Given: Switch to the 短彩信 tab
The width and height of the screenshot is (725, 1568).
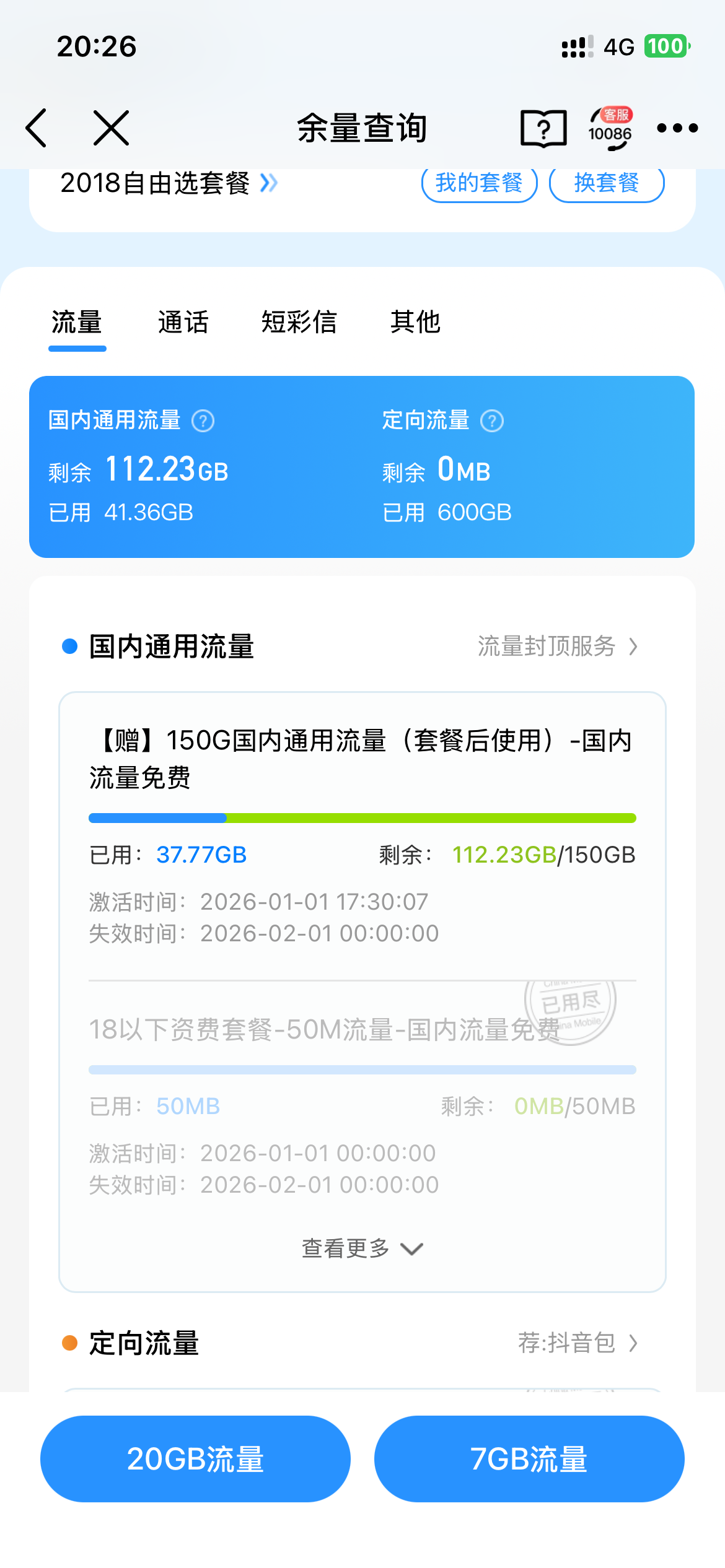Looking at the screenshot, I should point(299,323).
